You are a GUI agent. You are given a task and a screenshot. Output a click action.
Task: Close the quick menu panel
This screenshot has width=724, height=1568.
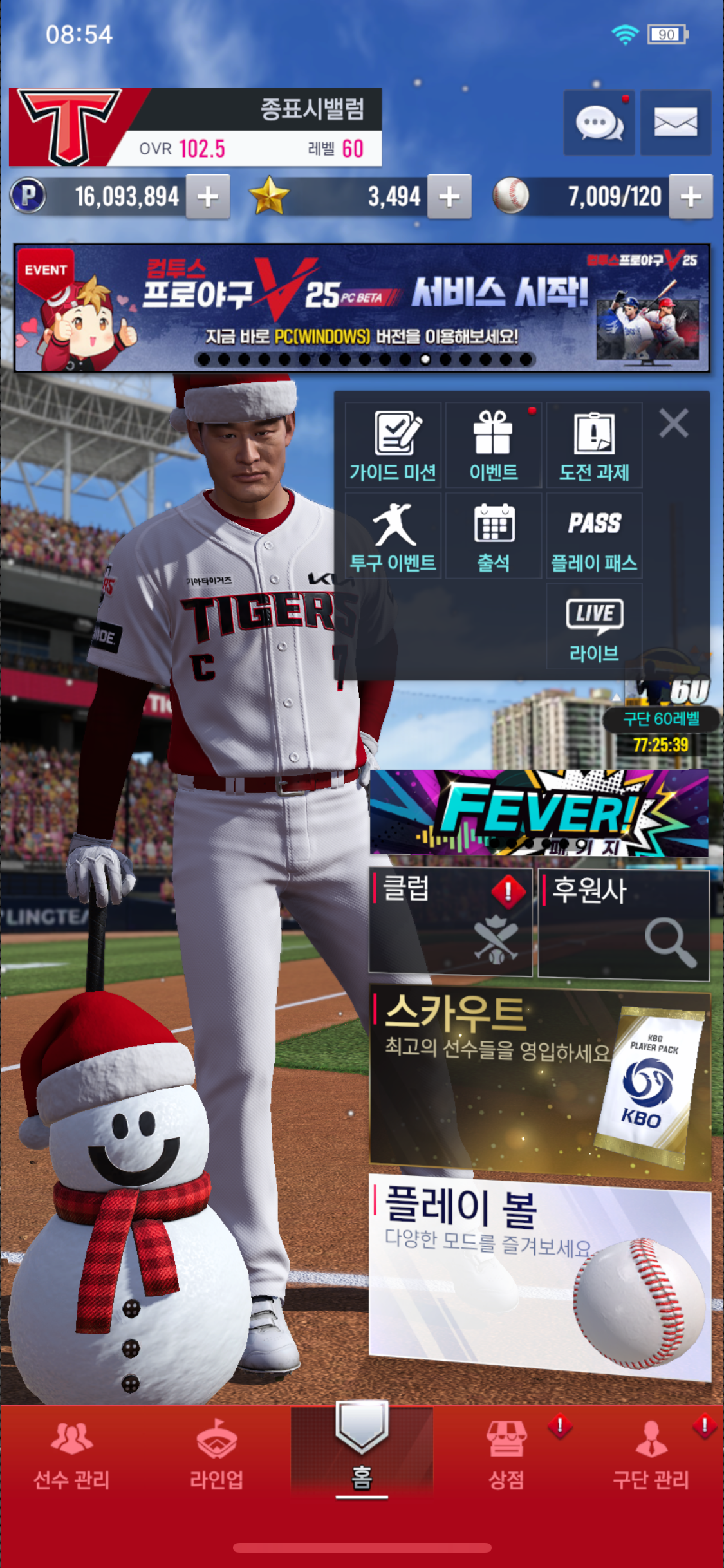tap(674, 424)
